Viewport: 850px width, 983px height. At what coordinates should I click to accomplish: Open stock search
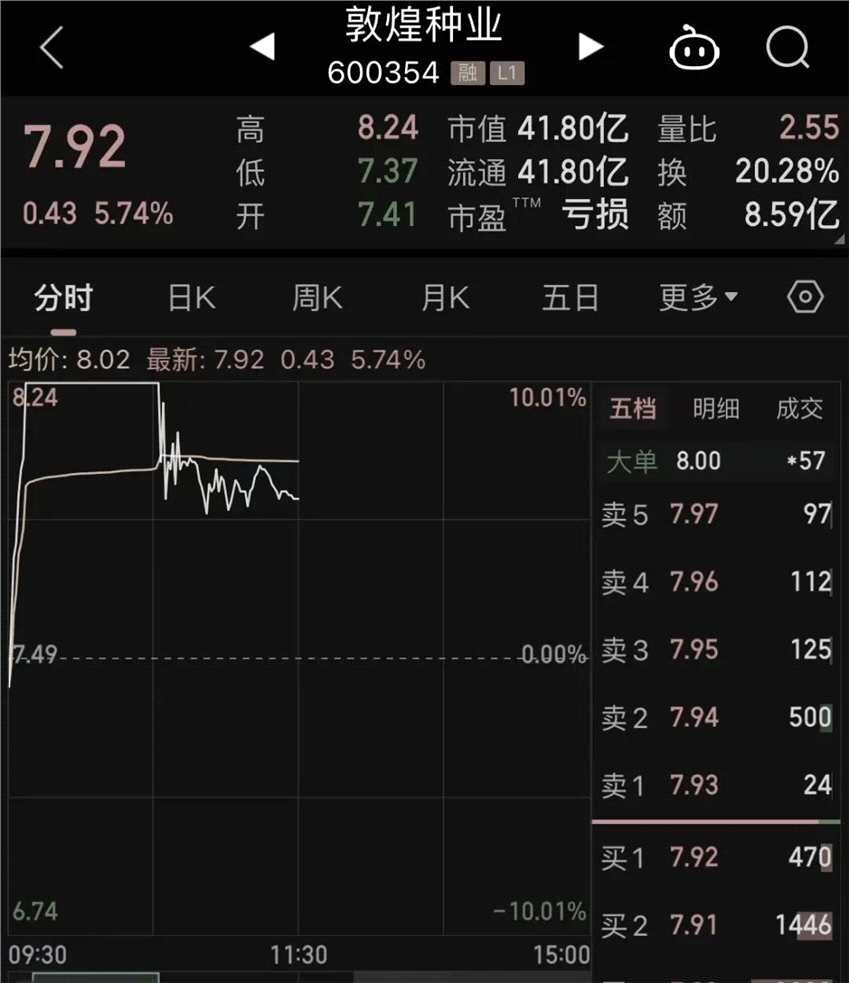pyautogui.click(x=788, y=46)
